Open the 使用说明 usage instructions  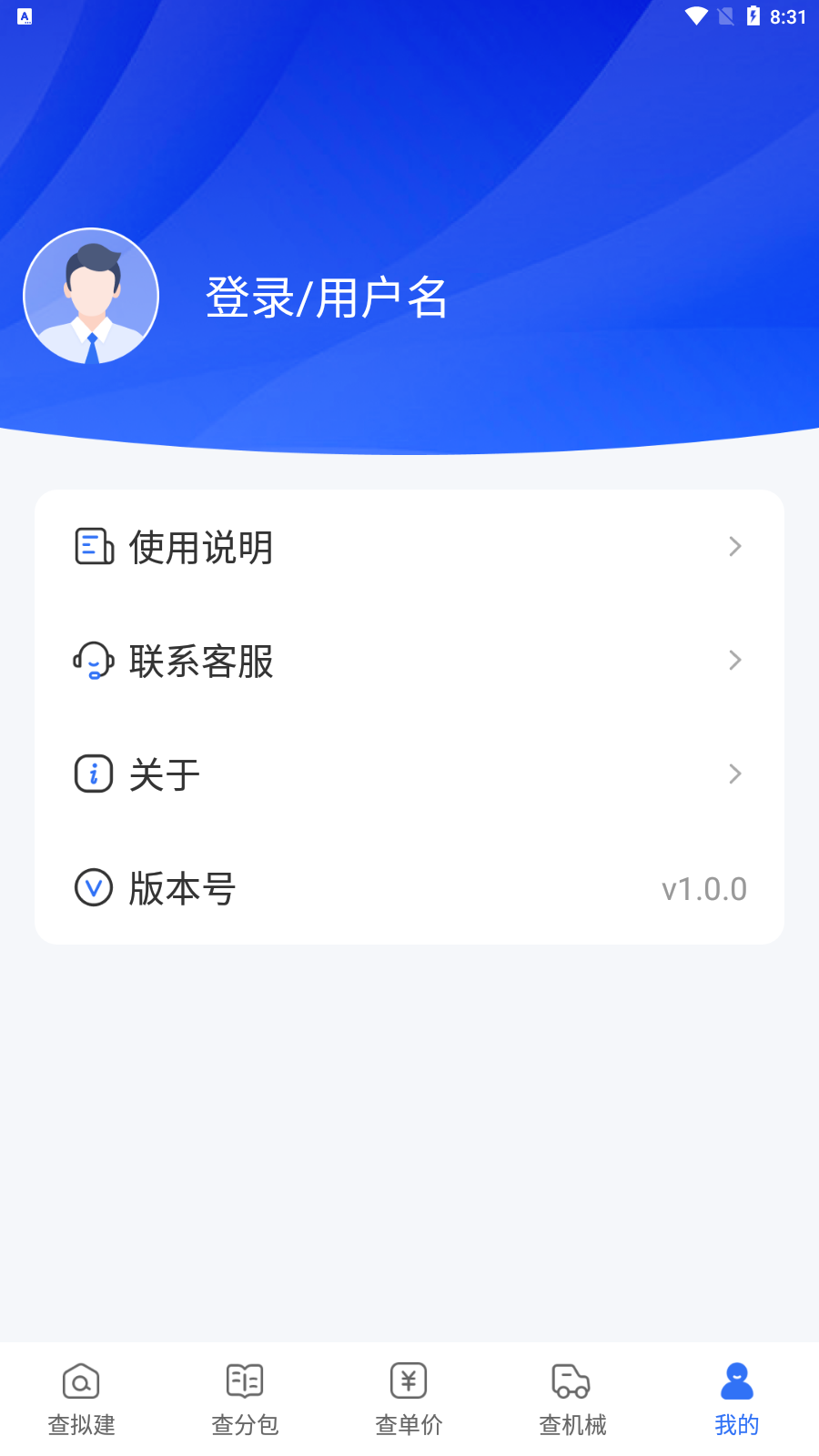click(x=409, y=547)
